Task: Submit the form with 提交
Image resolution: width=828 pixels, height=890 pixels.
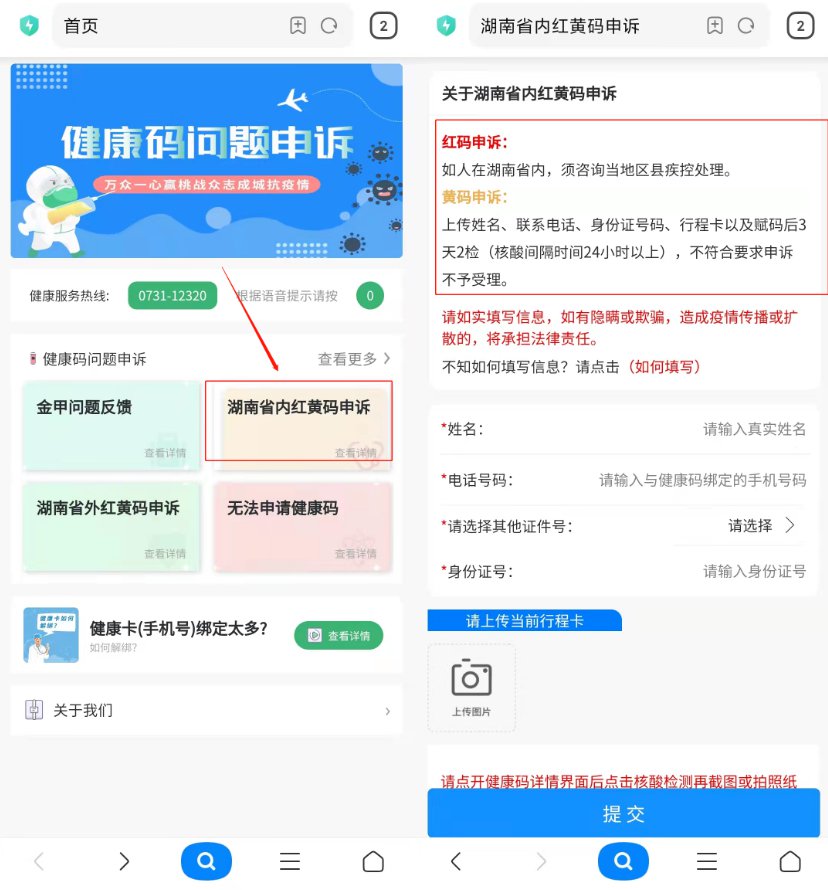Action: 623,814
